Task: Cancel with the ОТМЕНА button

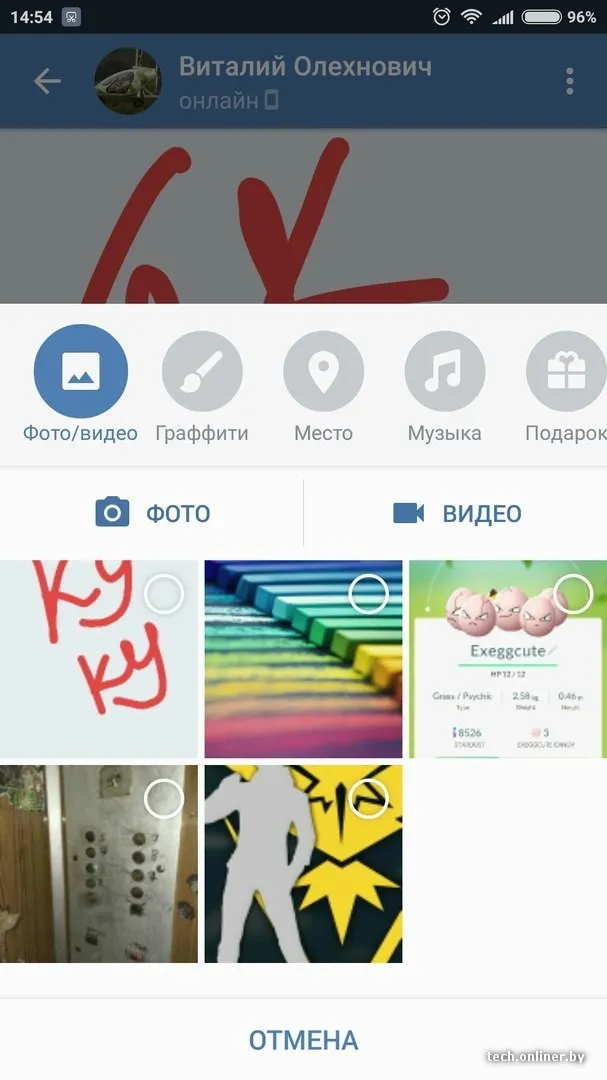Action: (303, 1040)
